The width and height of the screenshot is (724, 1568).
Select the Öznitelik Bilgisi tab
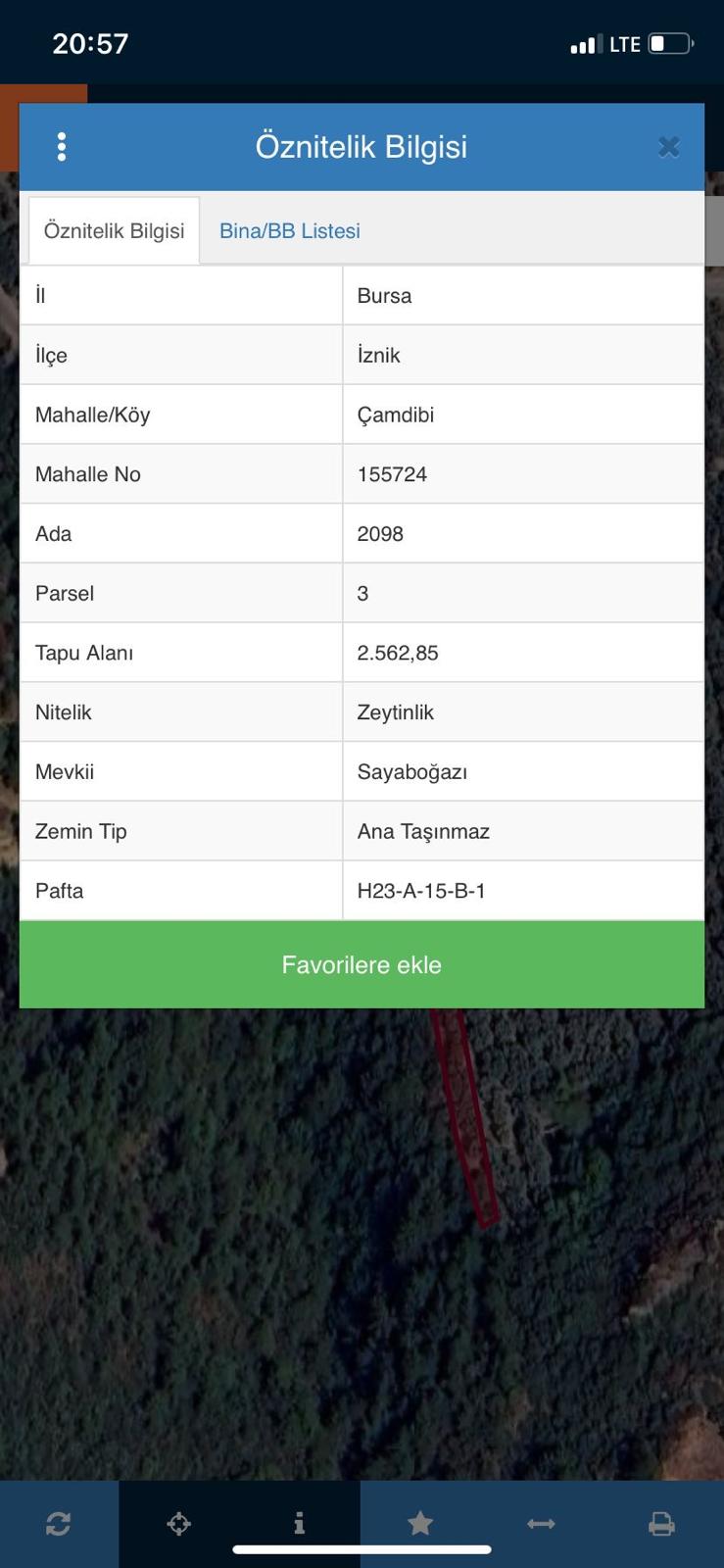pyautogui.click(x=114, y=231)
